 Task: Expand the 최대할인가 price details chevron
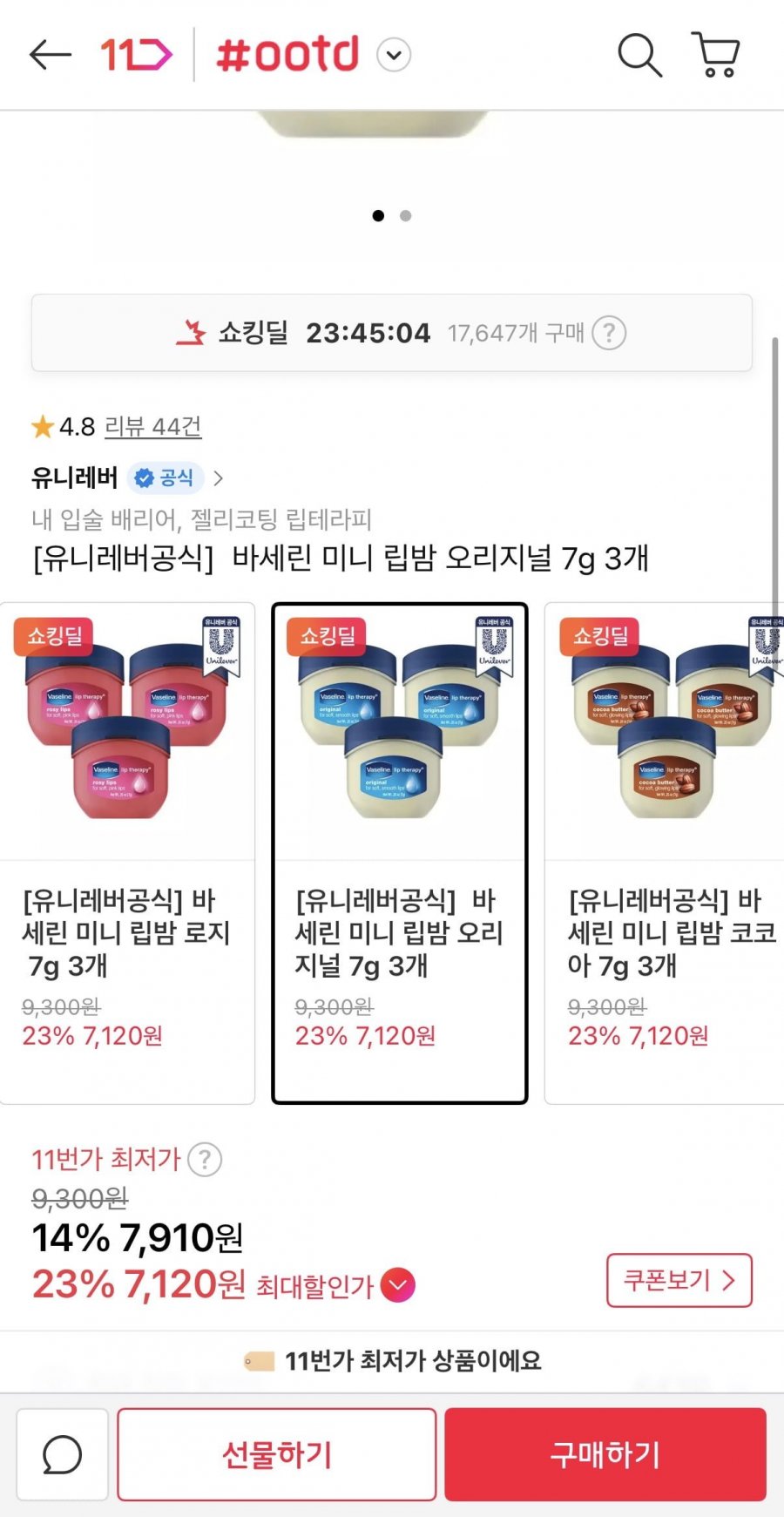point(399,1283)
